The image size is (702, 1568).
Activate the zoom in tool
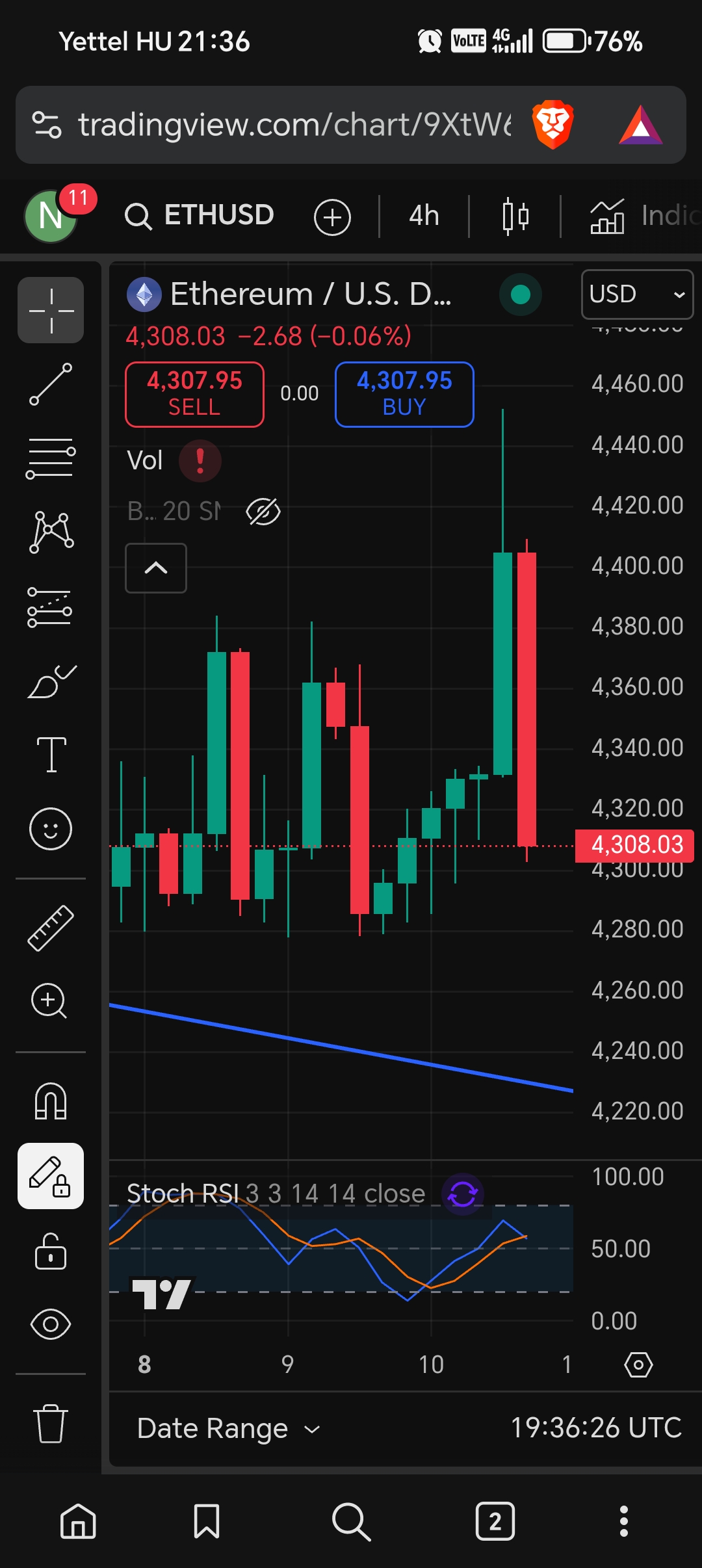51,1001
